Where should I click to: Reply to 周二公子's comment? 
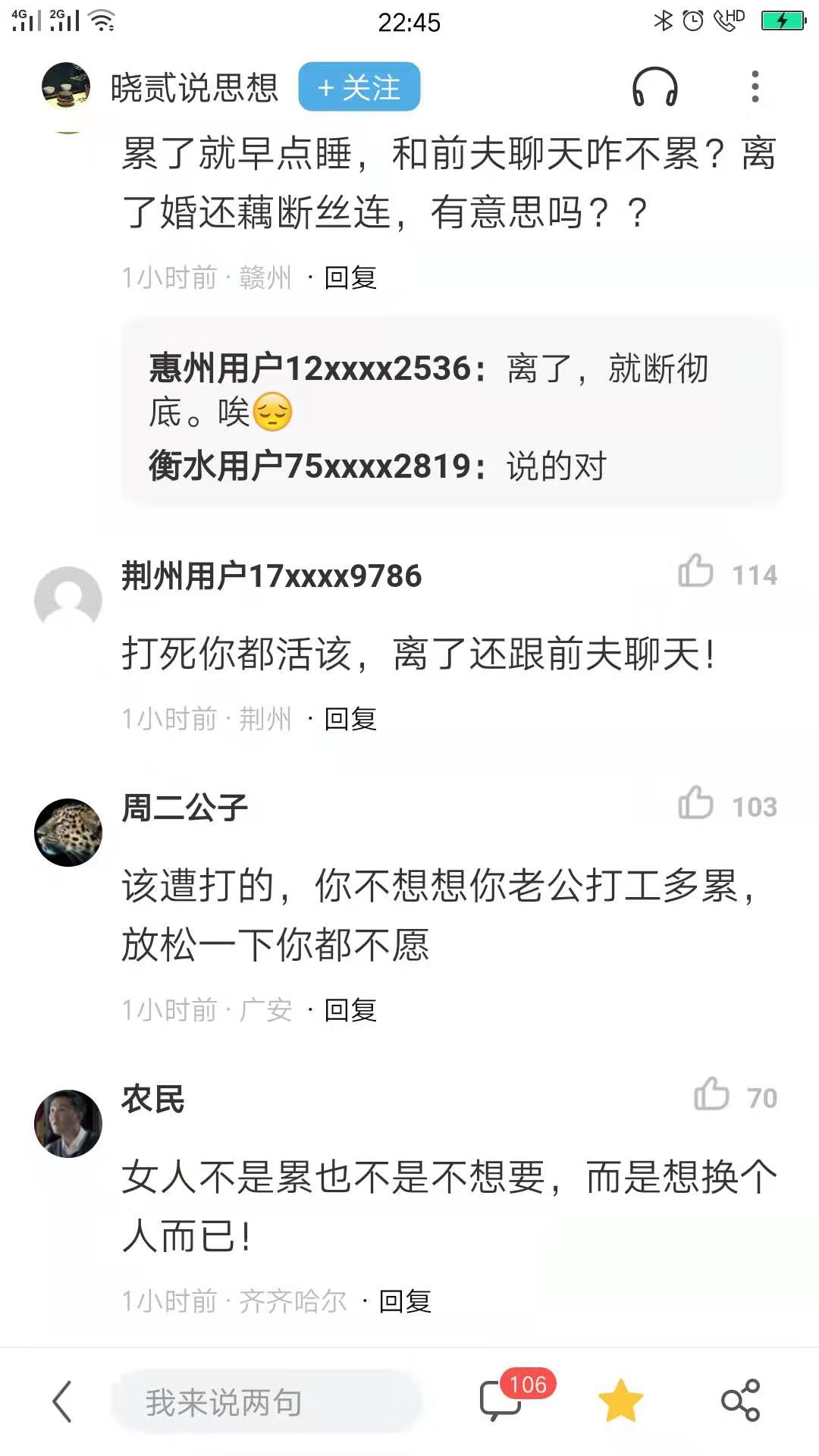(350, 1010)
